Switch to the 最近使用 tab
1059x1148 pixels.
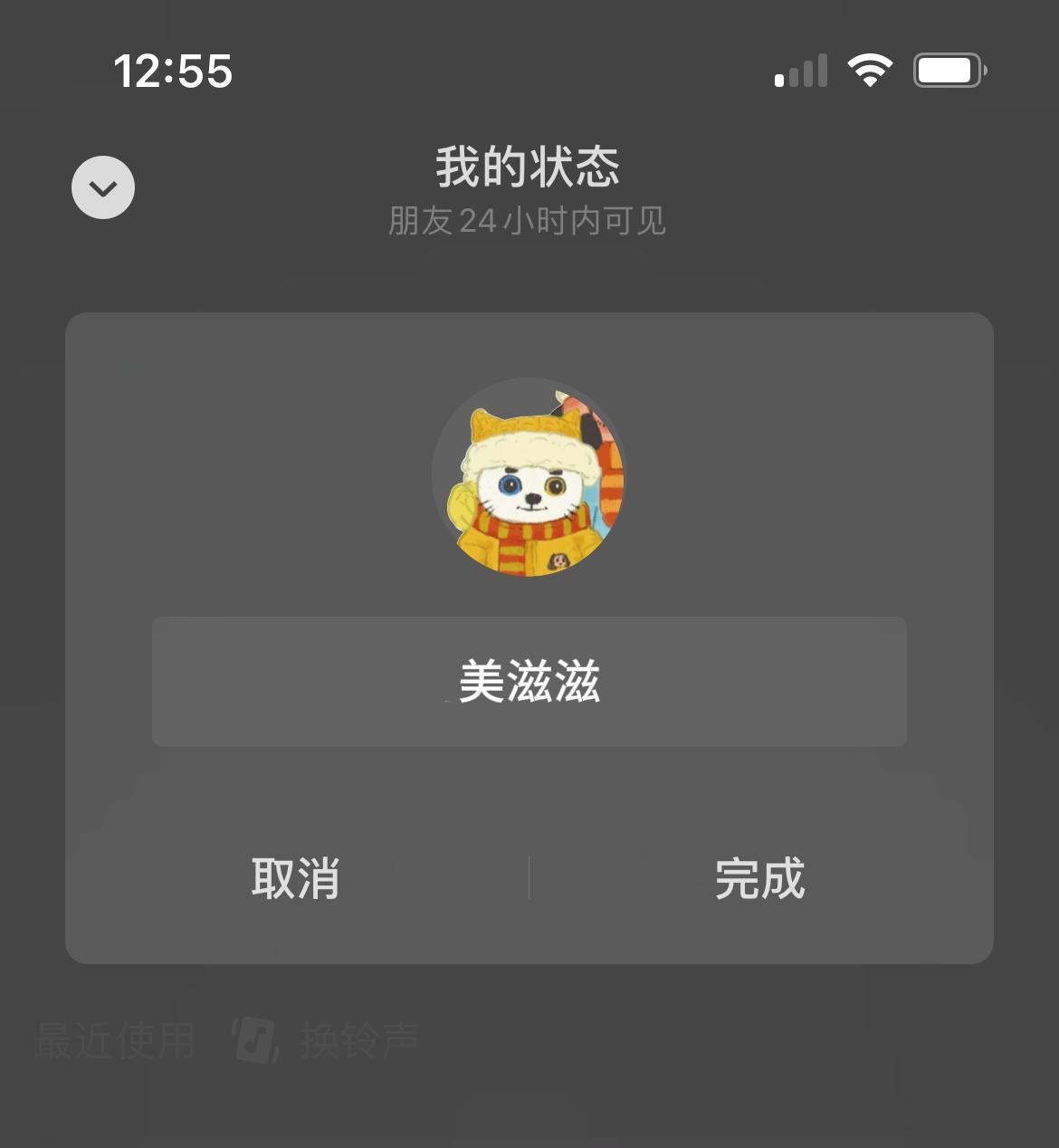pos(112,1039)
